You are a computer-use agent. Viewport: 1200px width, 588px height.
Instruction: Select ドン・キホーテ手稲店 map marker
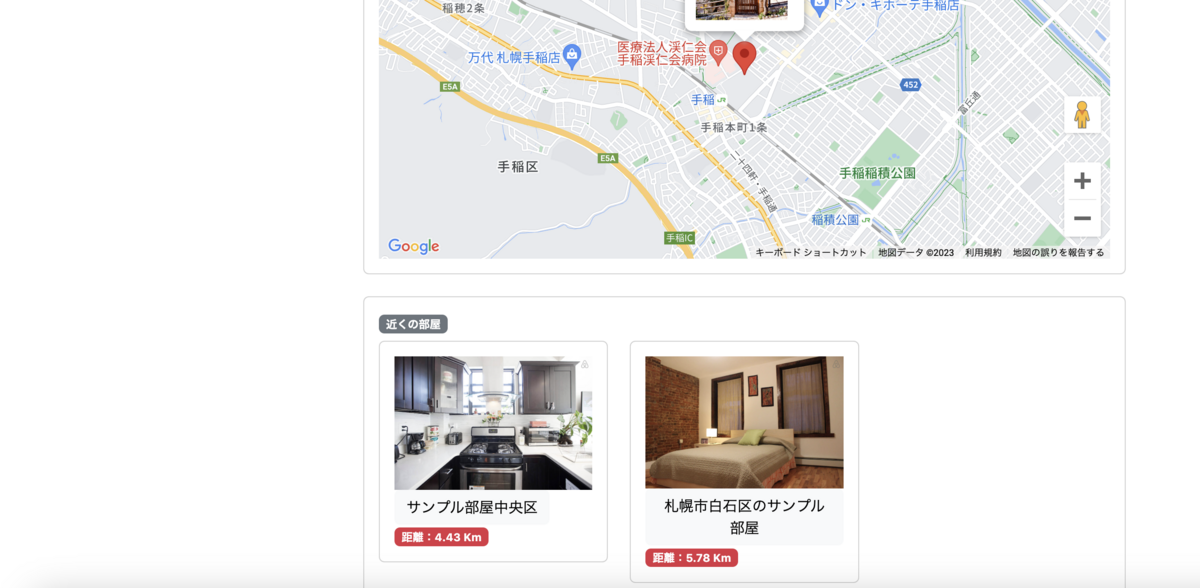point(820,6)
